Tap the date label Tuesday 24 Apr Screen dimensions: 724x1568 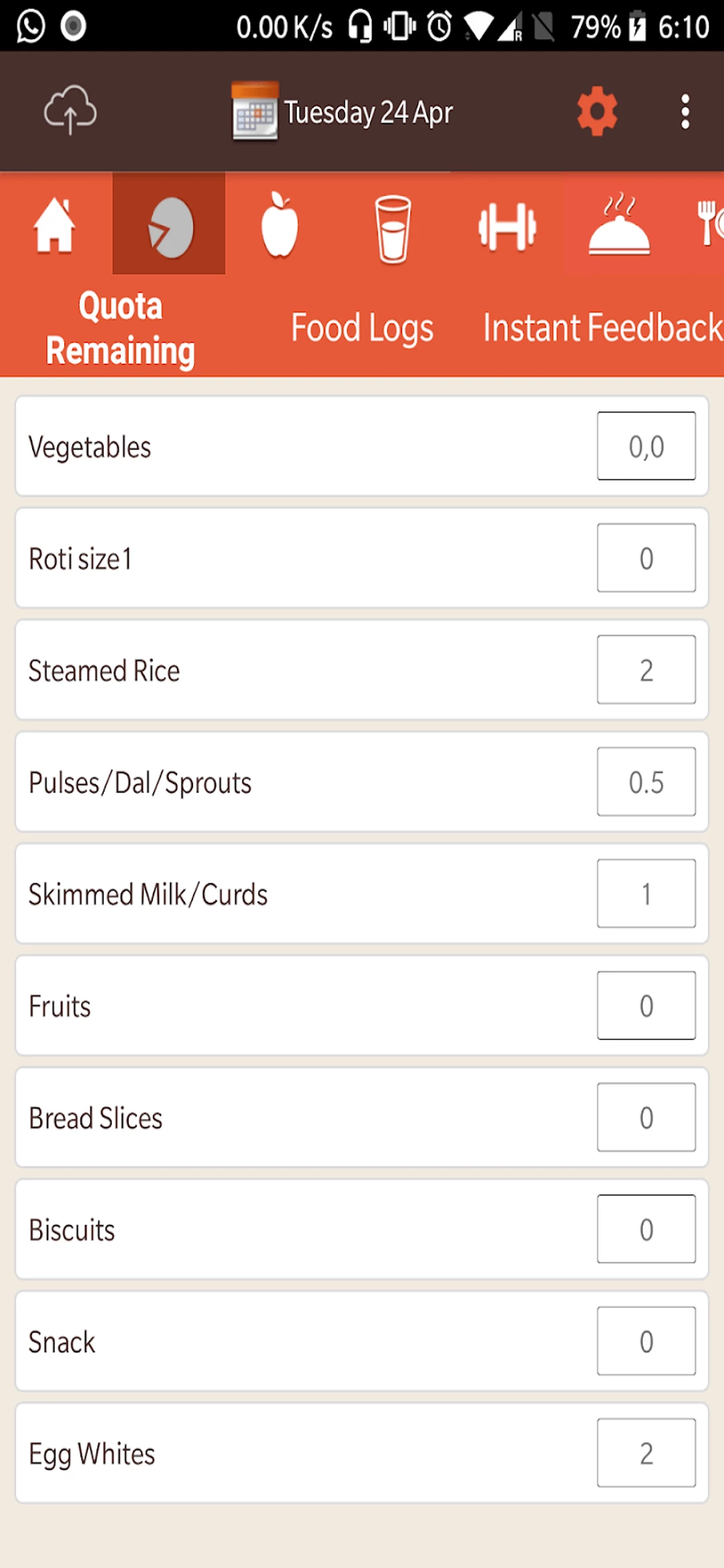point(367,111)
